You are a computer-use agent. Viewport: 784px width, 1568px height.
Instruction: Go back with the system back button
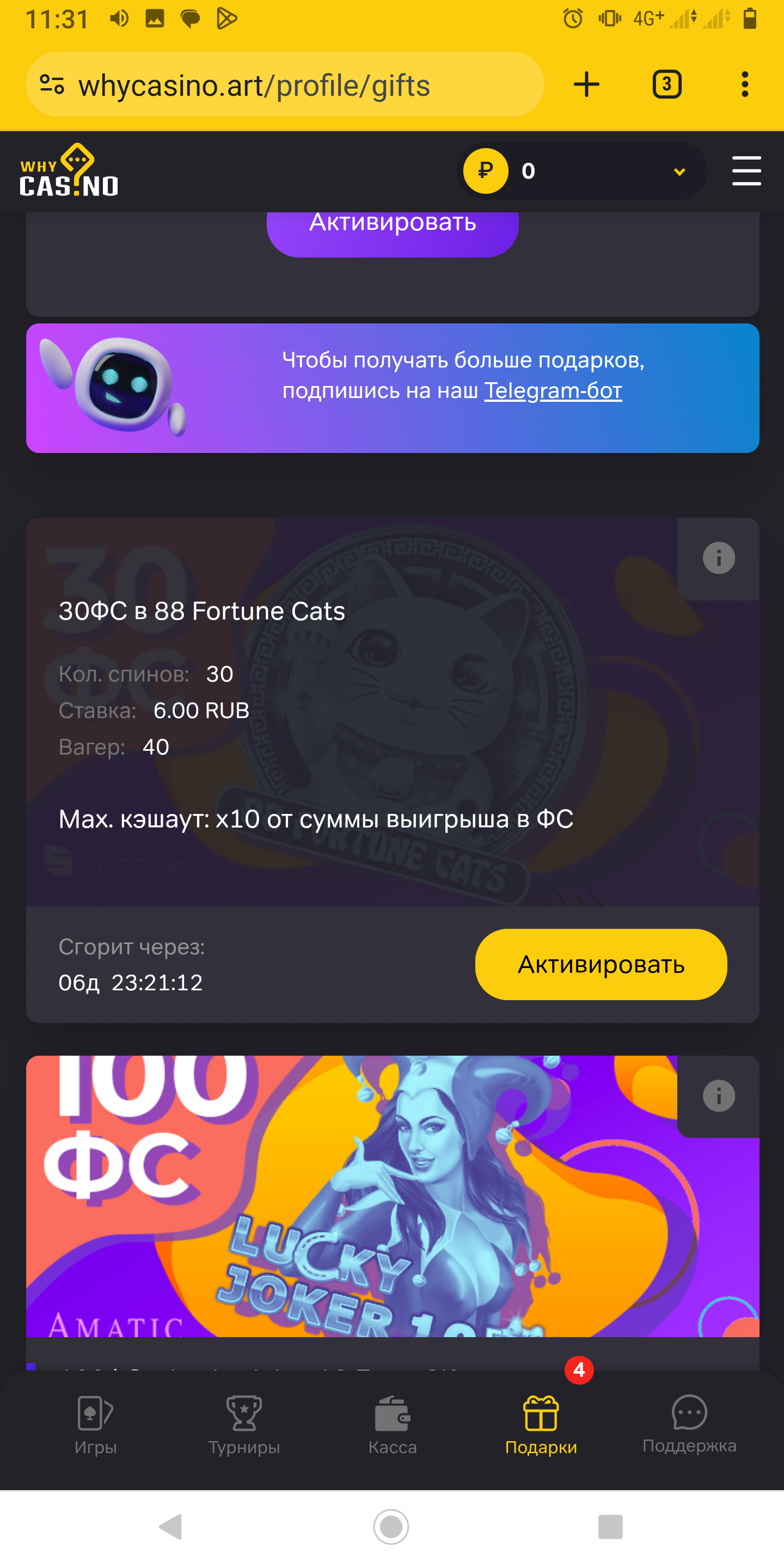170,1527
